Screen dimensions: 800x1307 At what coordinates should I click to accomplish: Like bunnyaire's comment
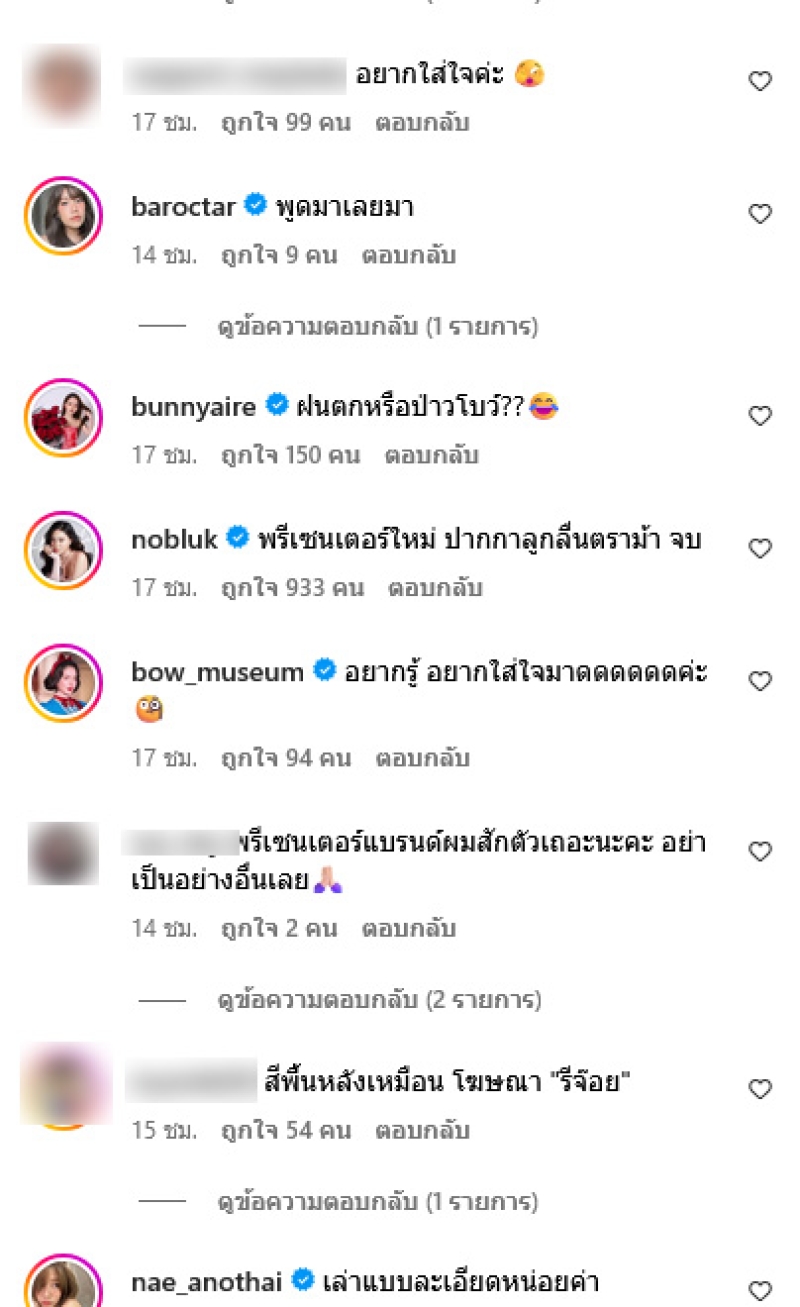[761, 415]
